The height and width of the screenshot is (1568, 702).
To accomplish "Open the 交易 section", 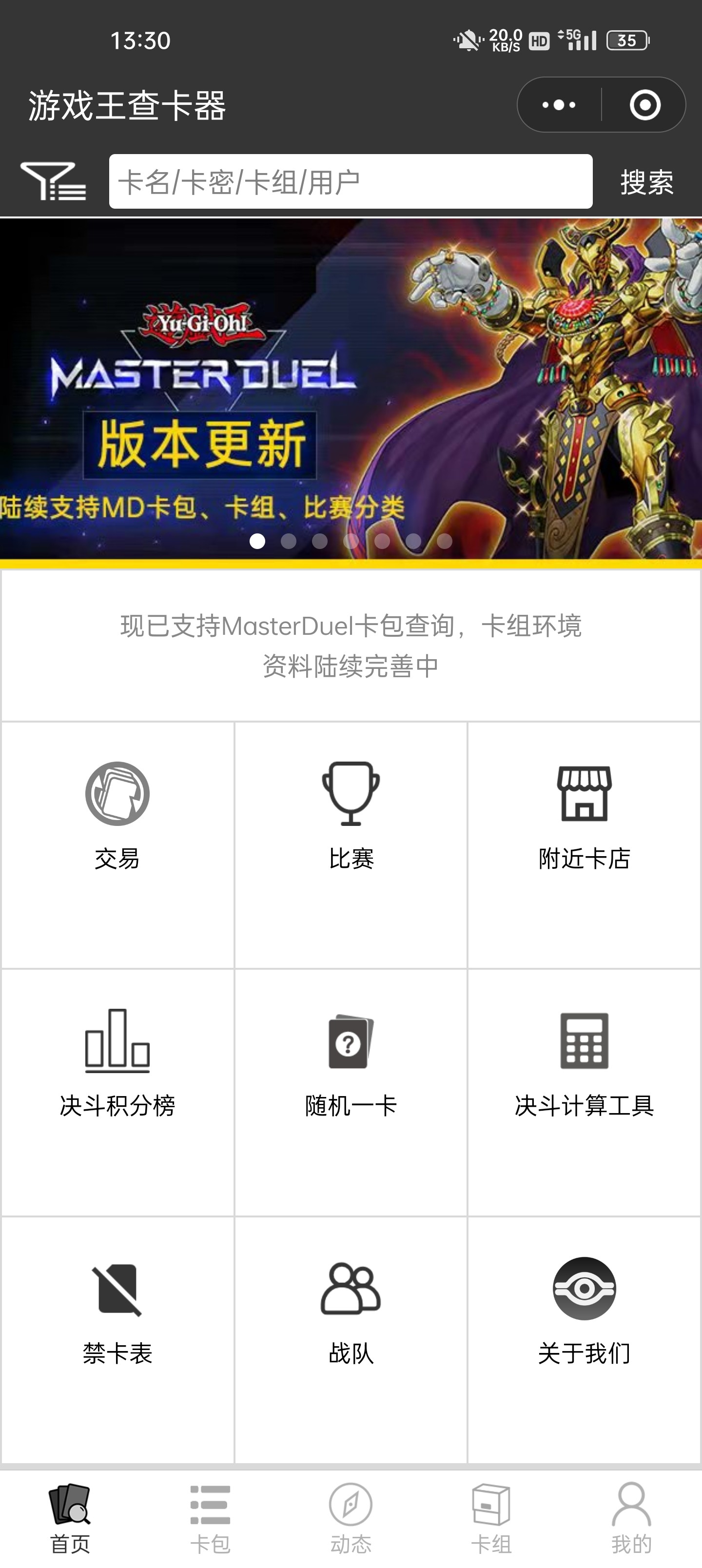I will (117, 816).
